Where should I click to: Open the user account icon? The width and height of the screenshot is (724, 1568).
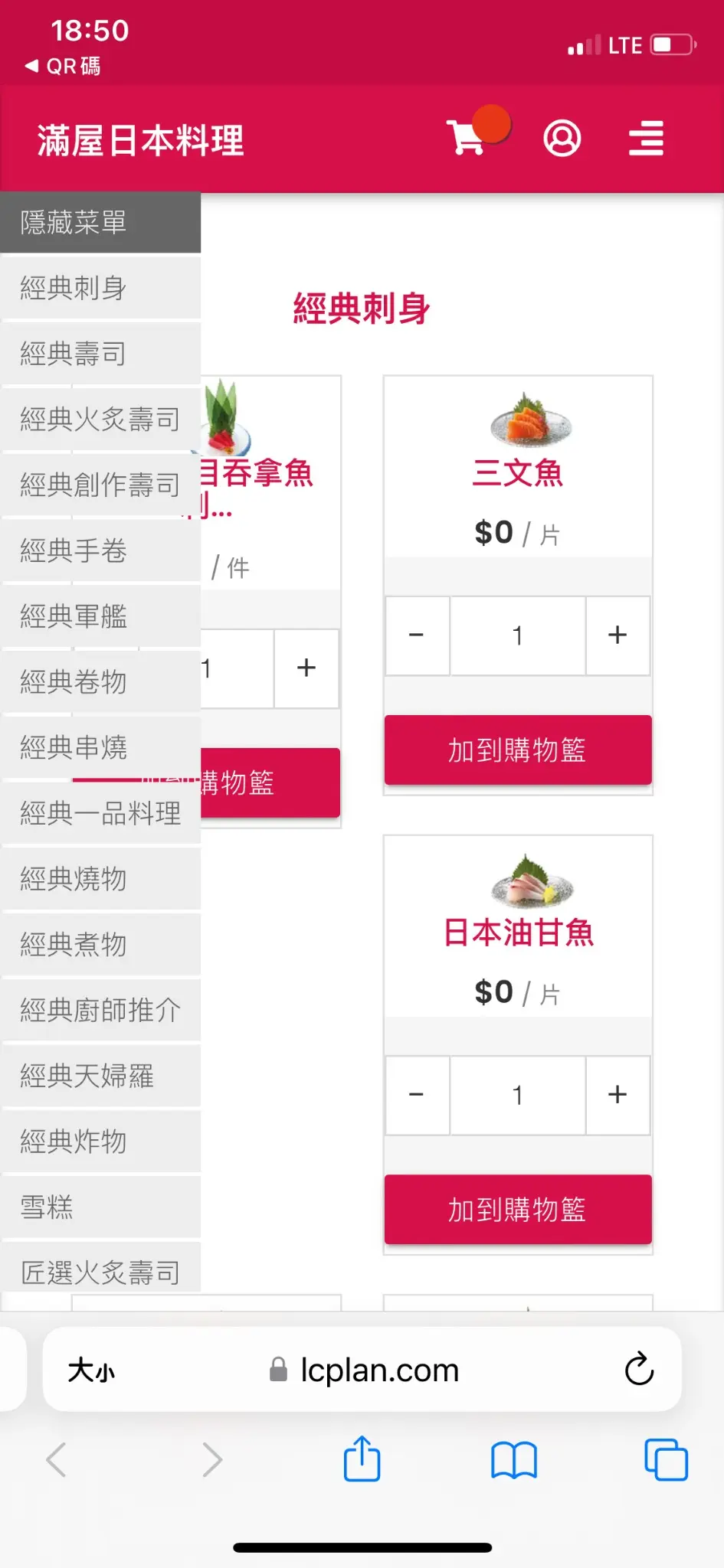562,139
